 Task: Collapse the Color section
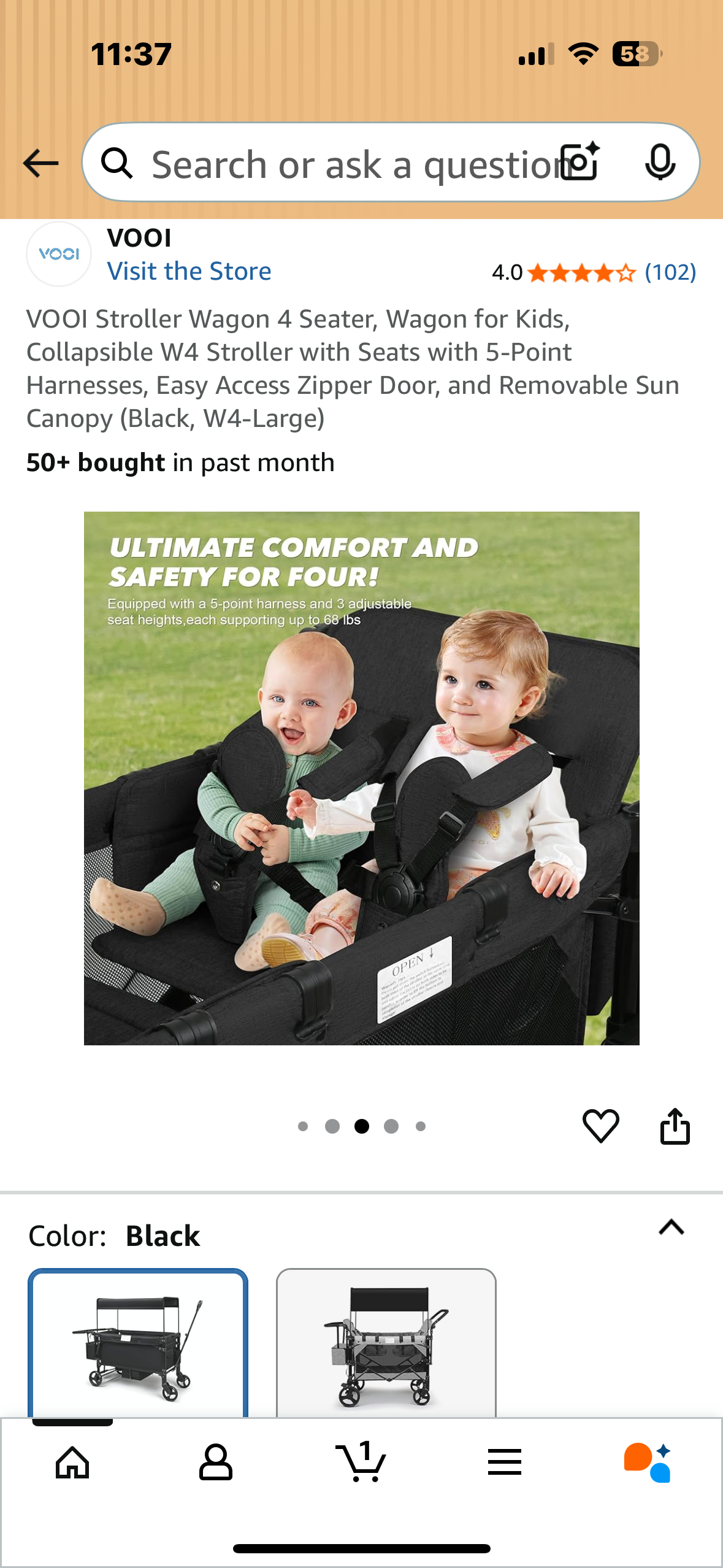[x=671, y=1227]
